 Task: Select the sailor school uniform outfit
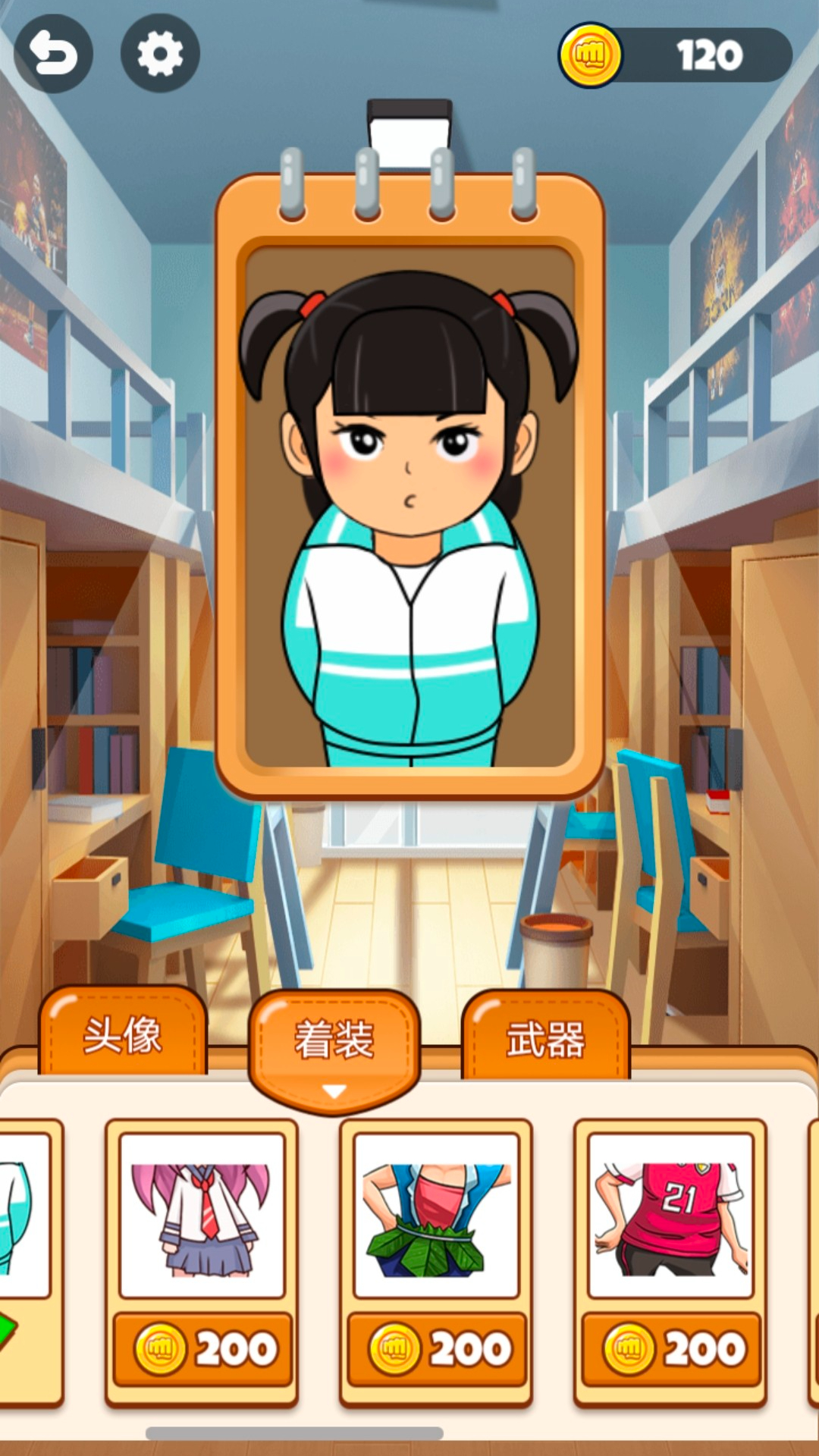click(x=202, y=1216)
